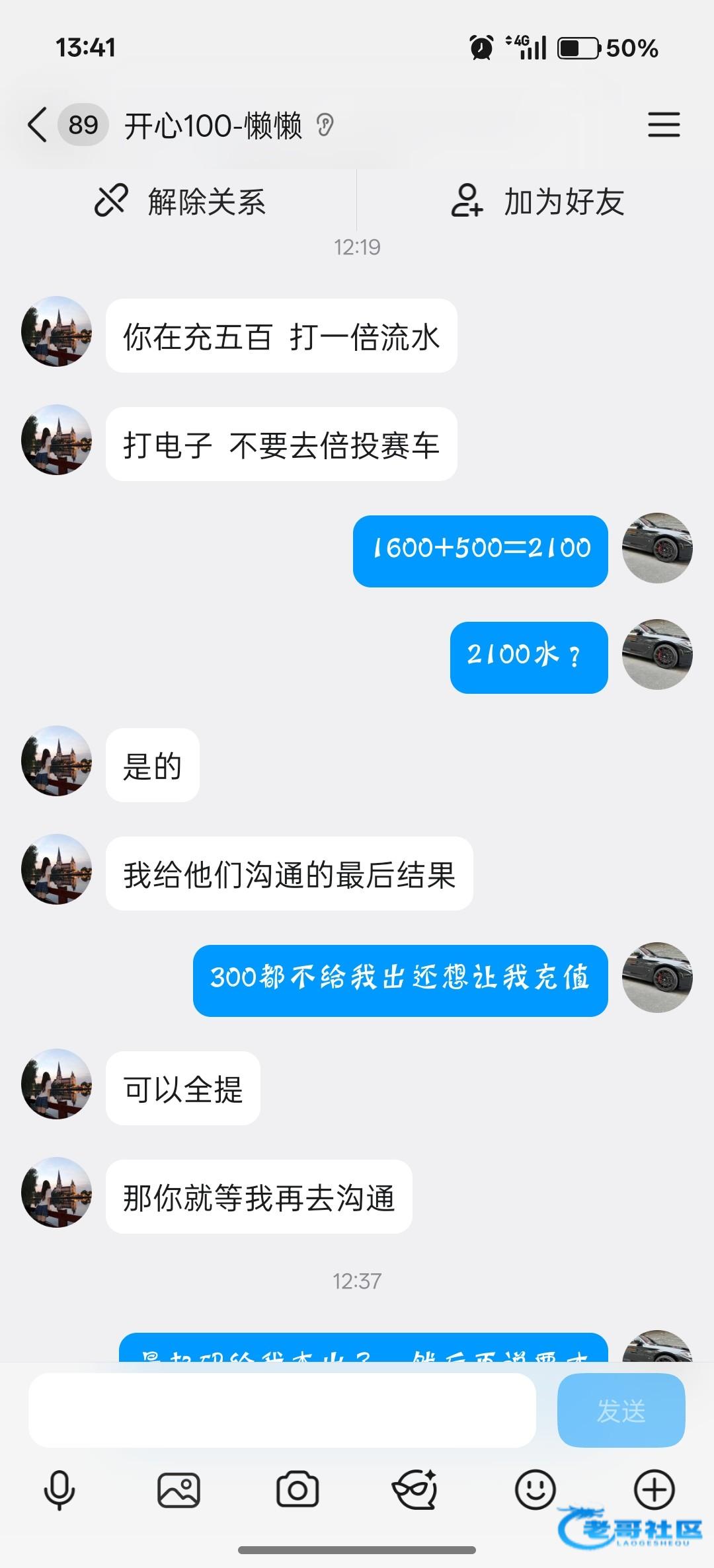Launch the camera to take a photo
Viewport: 714px width, 1568px height.
(297, 1490)
